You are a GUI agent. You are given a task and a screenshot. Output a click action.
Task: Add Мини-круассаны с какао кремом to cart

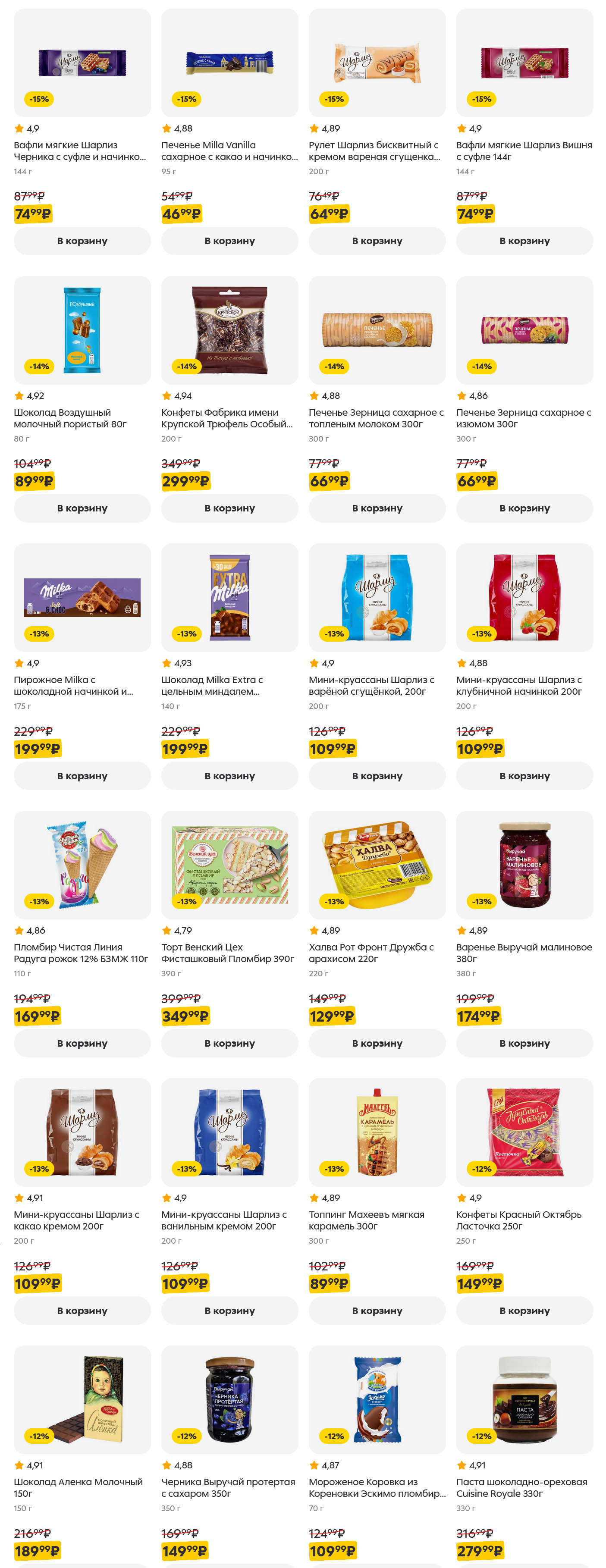(82, 1310)
